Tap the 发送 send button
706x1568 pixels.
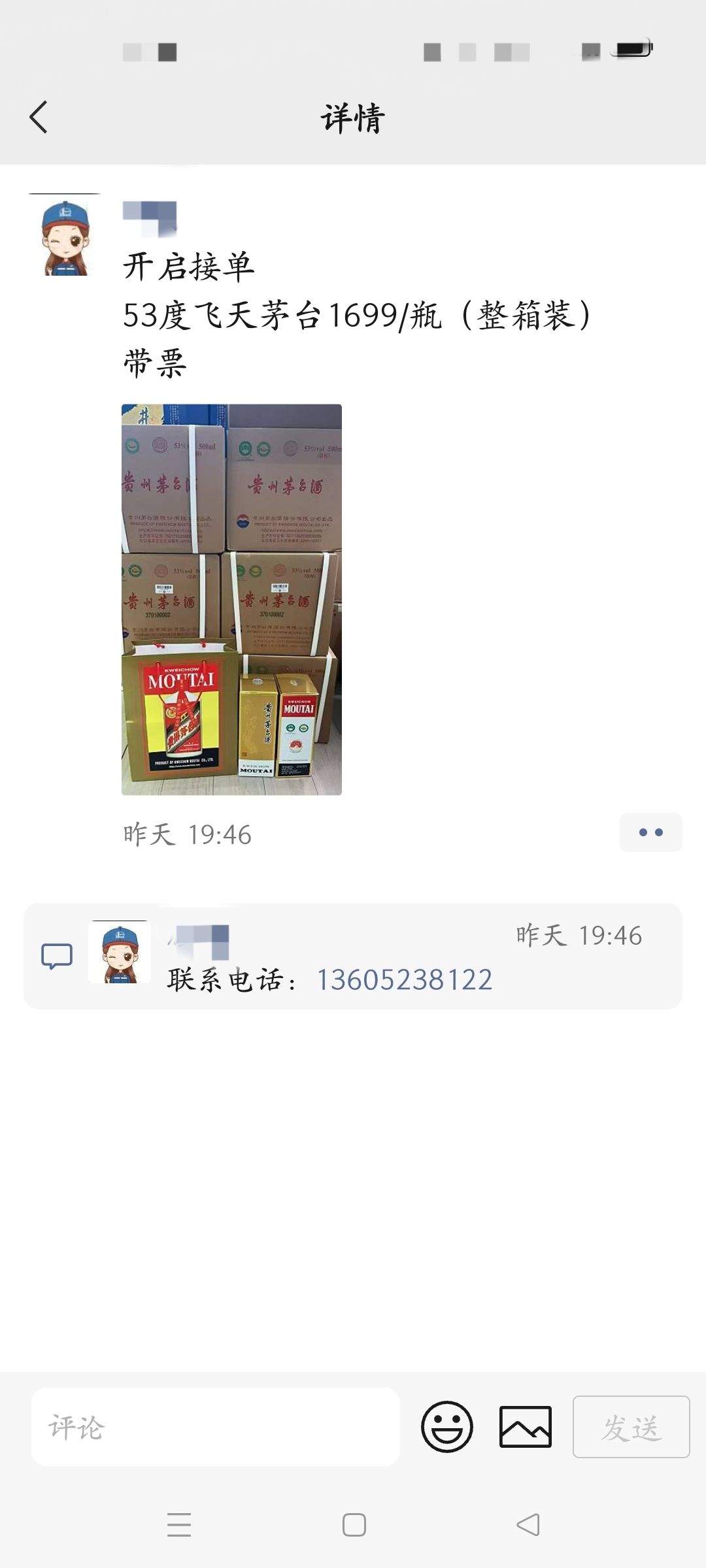point(631,1428)
